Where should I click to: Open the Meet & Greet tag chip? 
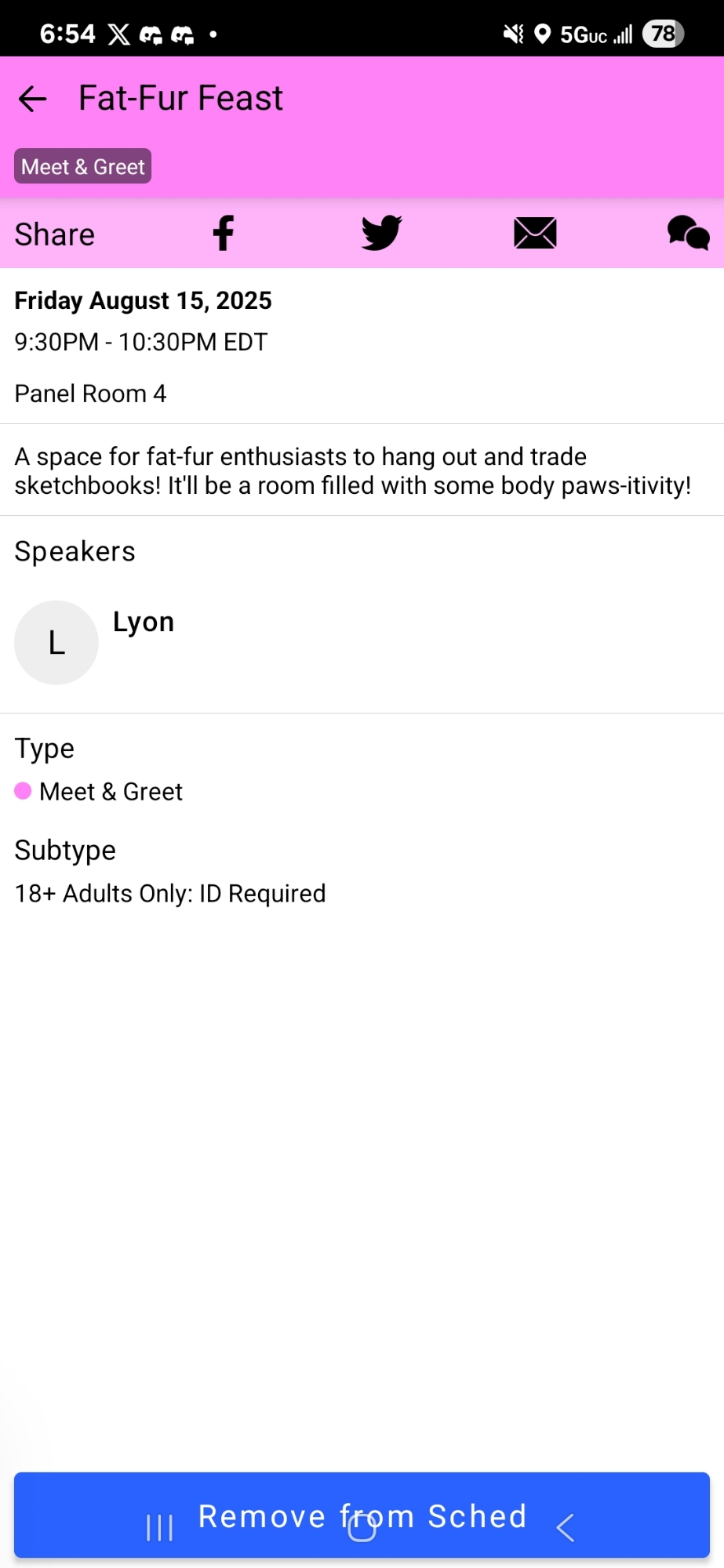[82, 167]
